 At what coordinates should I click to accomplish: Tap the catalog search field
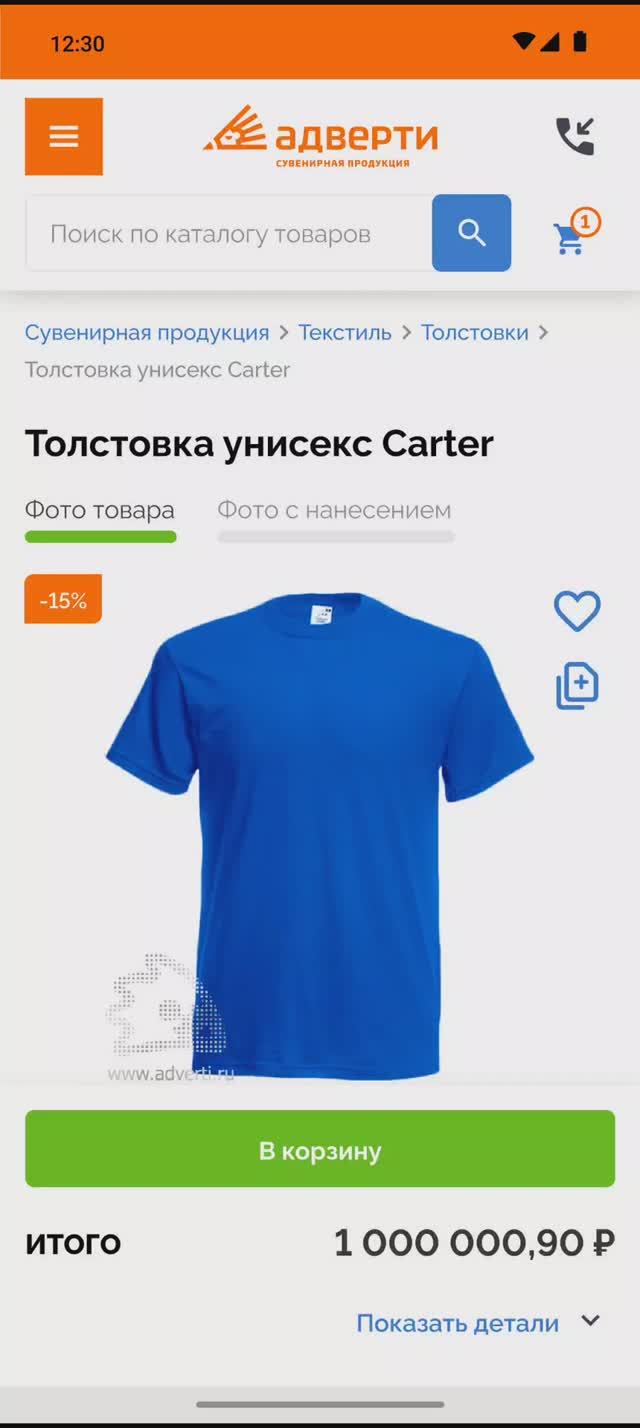tap(230, 234)
